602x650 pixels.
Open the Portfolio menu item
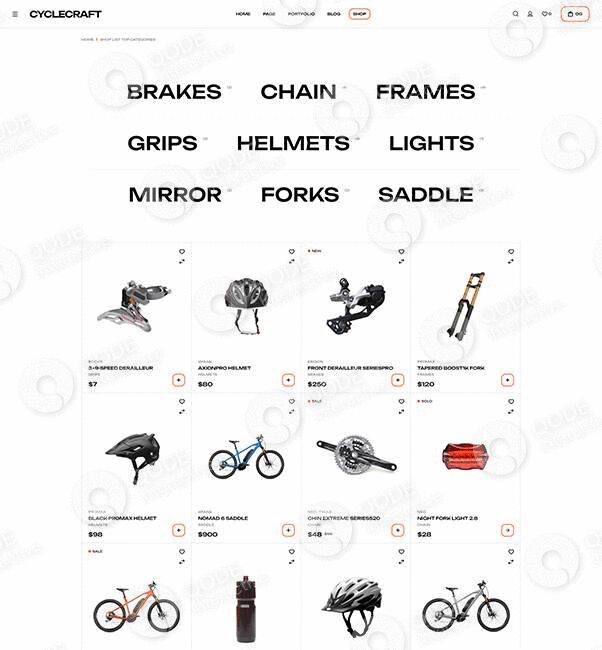[301, 14]
